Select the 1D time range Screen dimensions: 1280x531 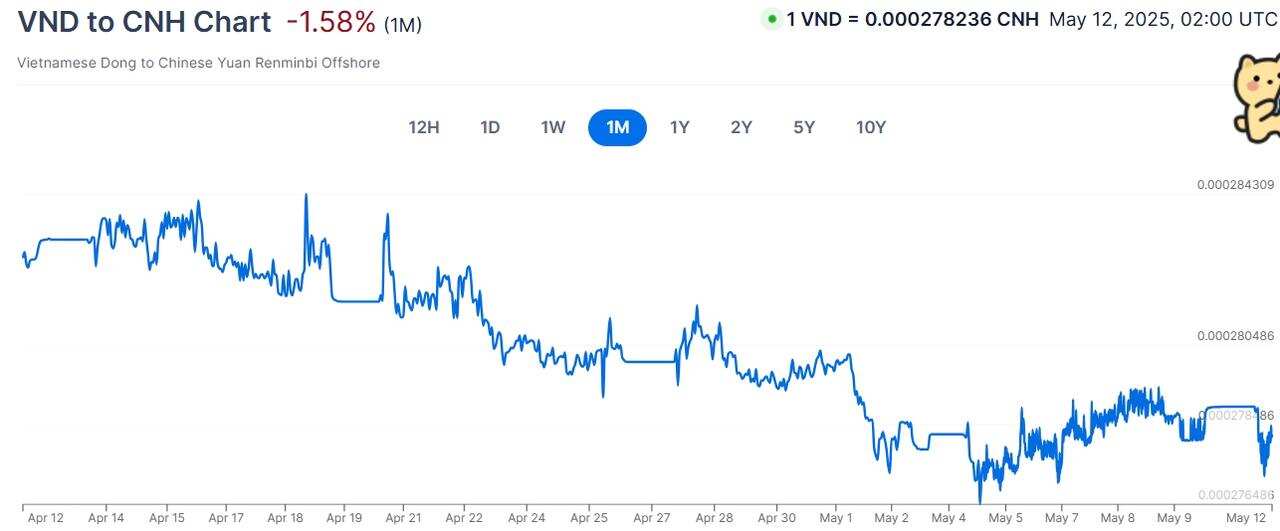point(490,127)
